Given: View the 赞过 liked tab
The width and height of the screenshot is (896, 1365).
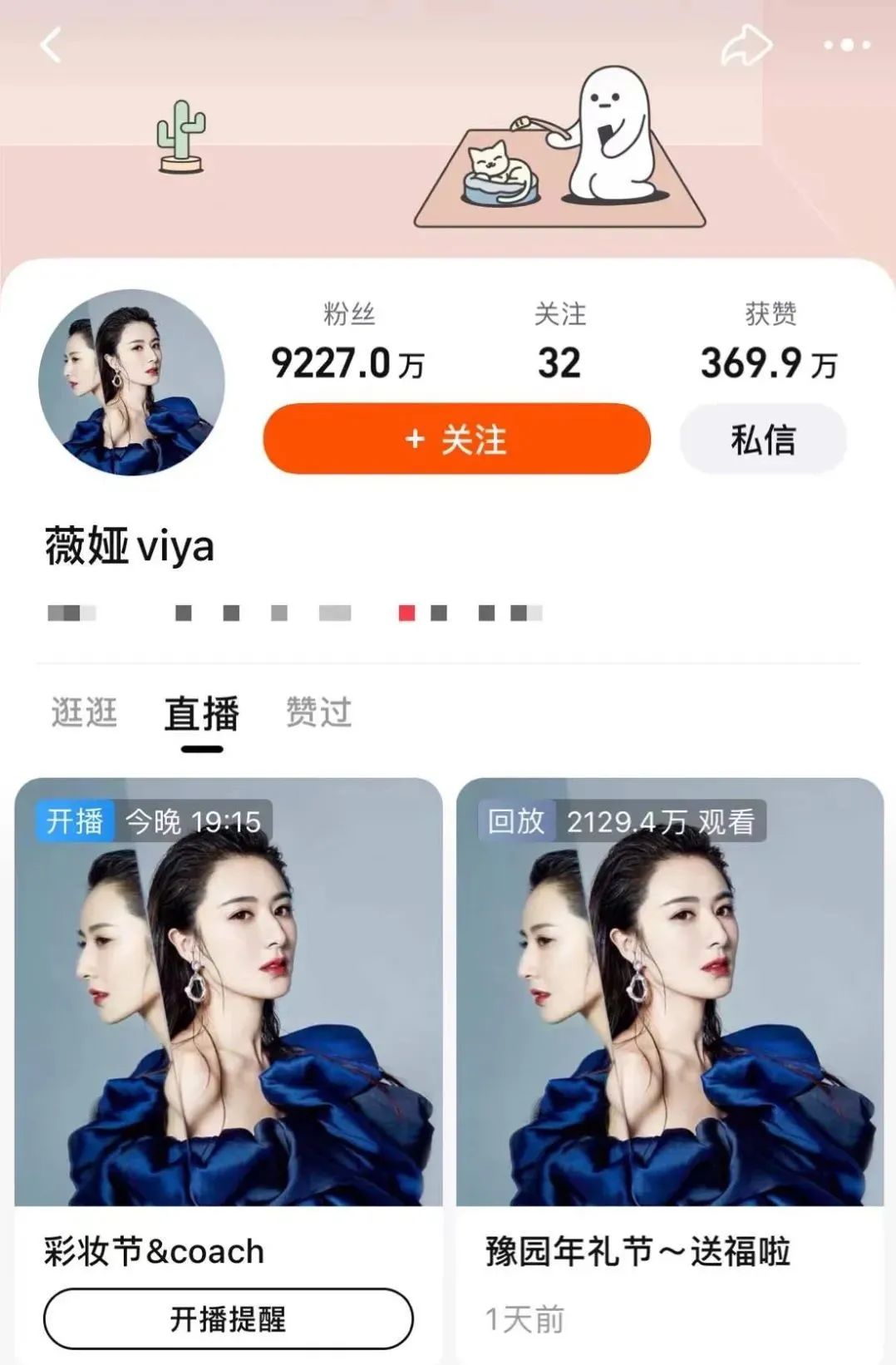Looking at the screenshot, I should coord(319,712).
